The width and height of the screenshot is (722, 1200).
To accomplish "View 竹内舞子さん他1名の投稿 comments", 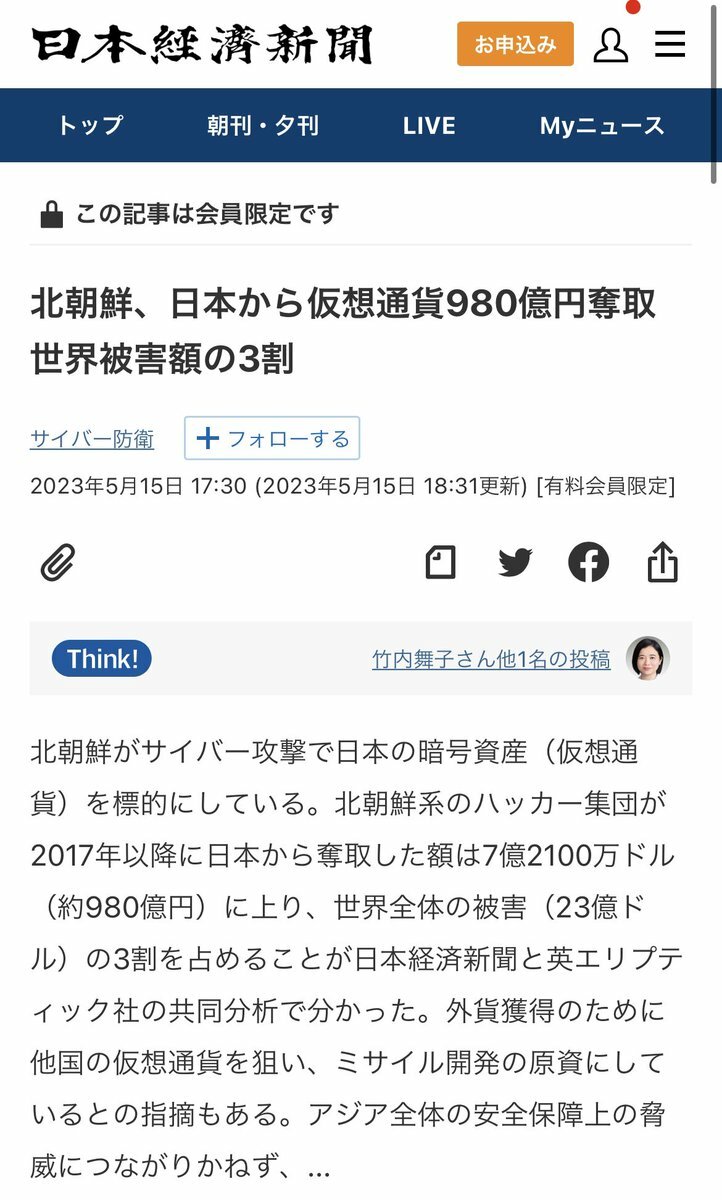I will (491, 659).
